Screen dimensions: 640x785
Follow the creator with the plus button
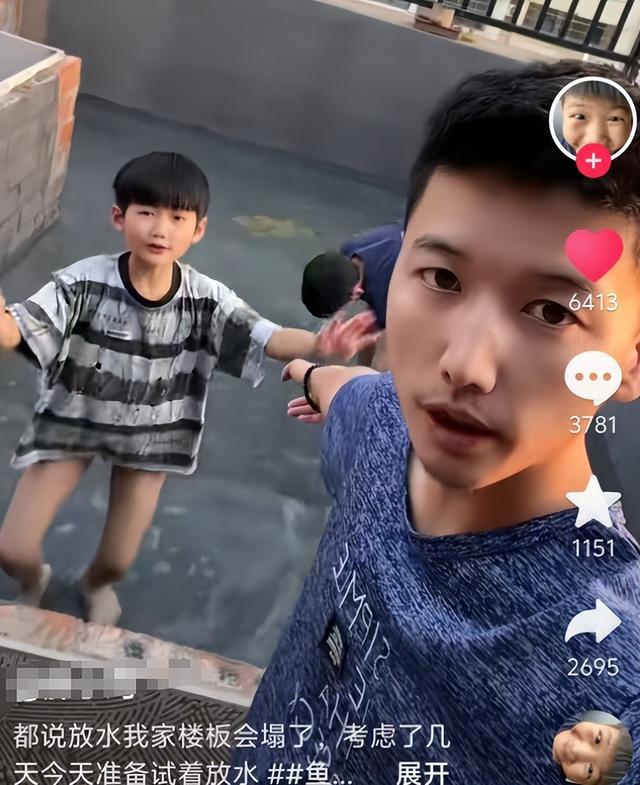pos(593,161)
